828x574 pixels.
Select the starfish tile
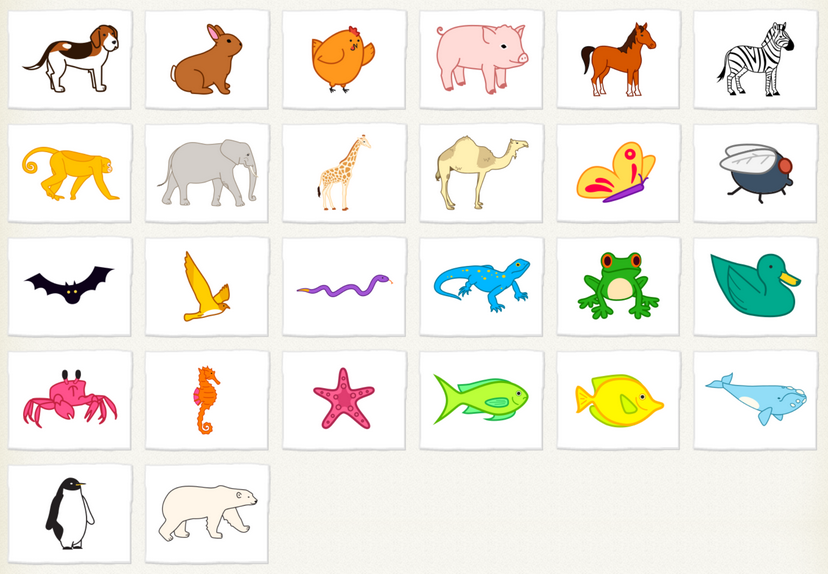343,400
